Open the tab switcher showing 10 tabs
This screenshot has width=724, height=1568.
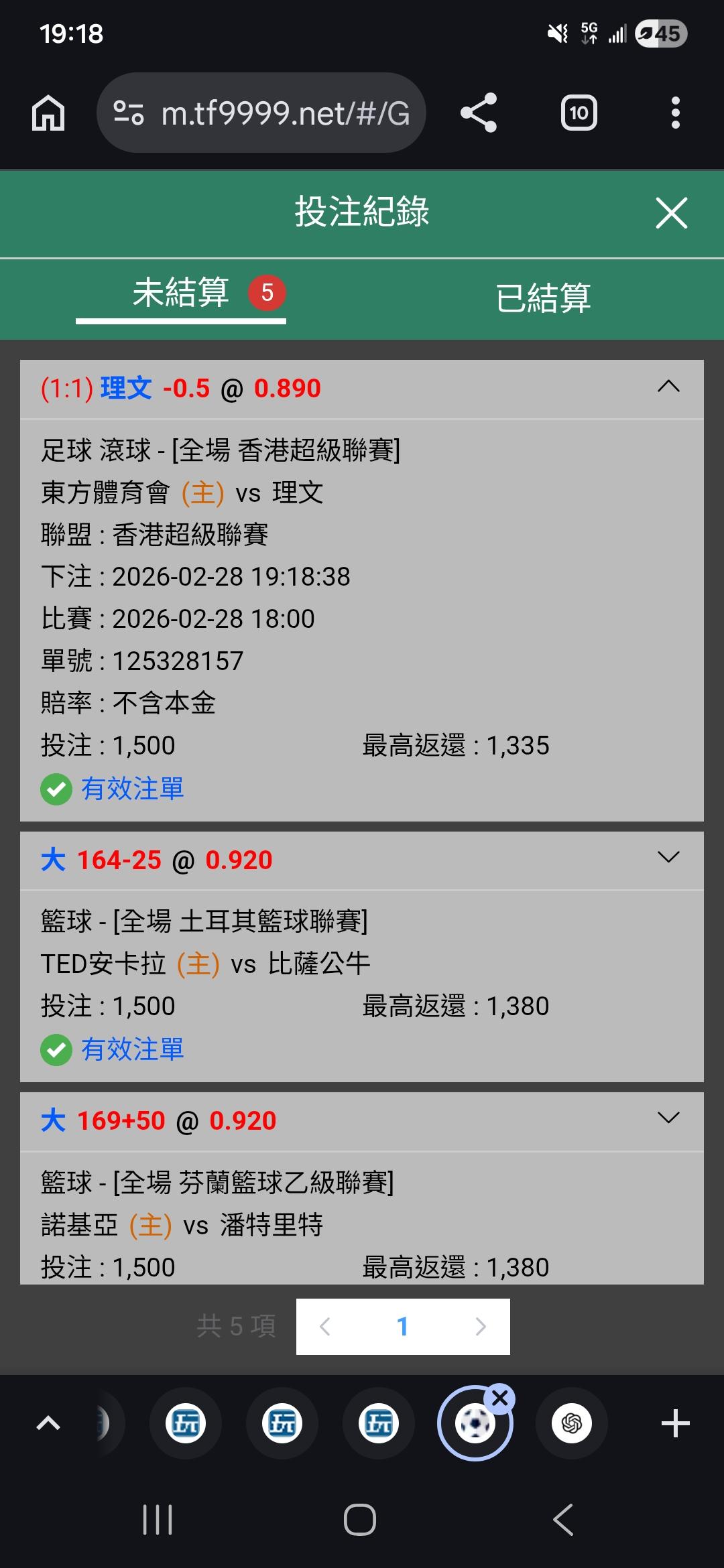click(x=579, y=113)
